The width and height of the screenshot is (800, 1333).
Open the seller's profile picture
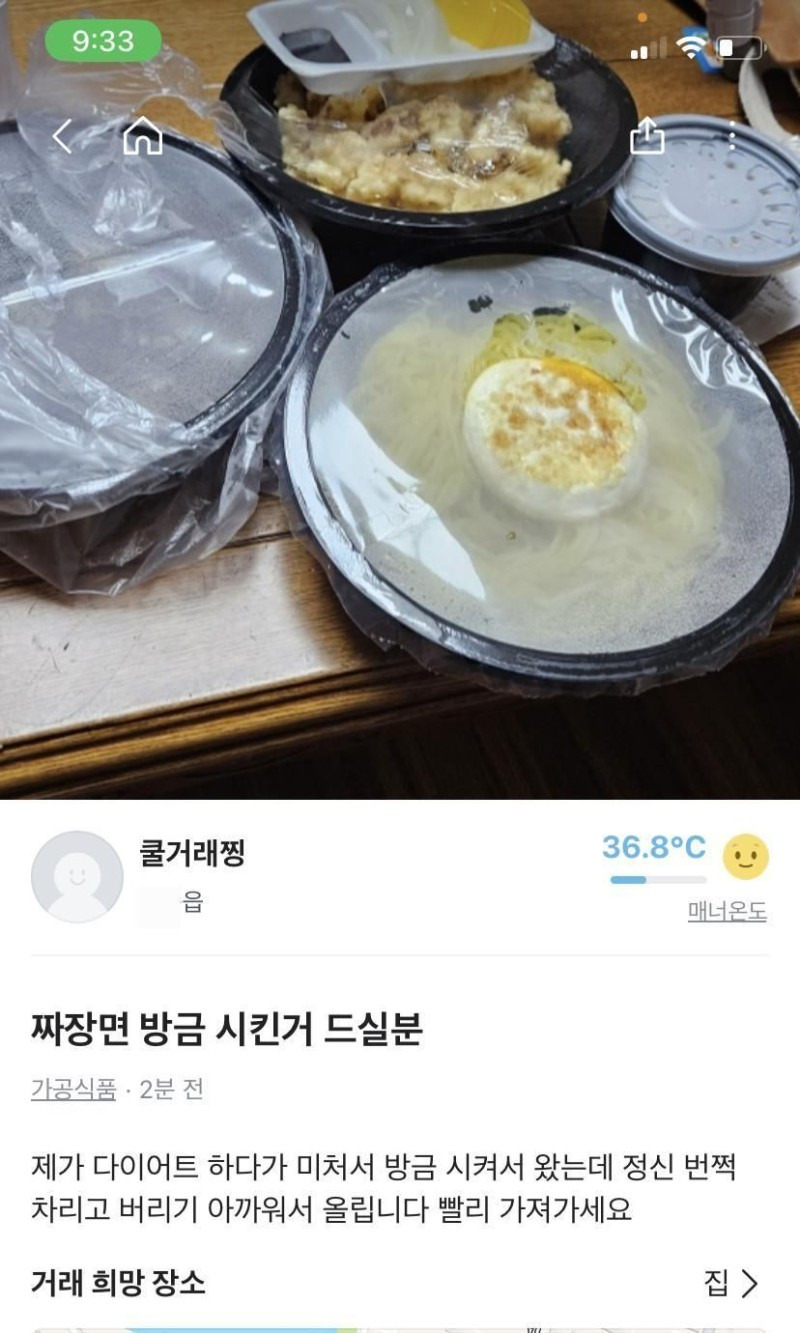tap(78, 872)
